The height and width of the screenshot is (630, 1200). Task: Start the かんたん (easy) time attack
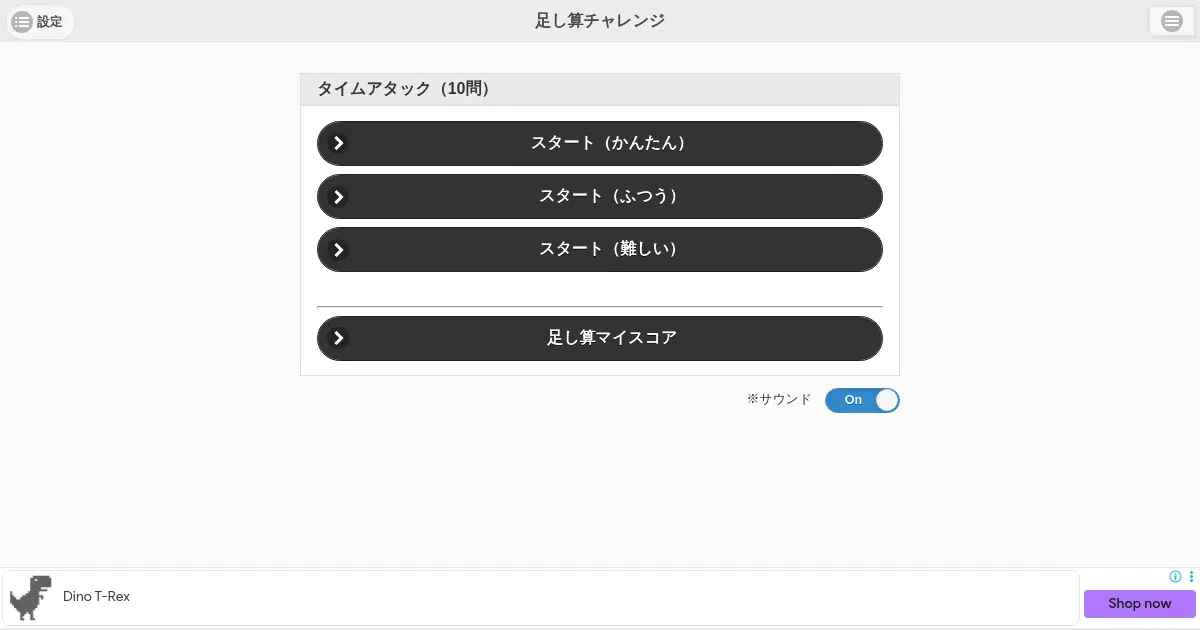coord(600,143)
